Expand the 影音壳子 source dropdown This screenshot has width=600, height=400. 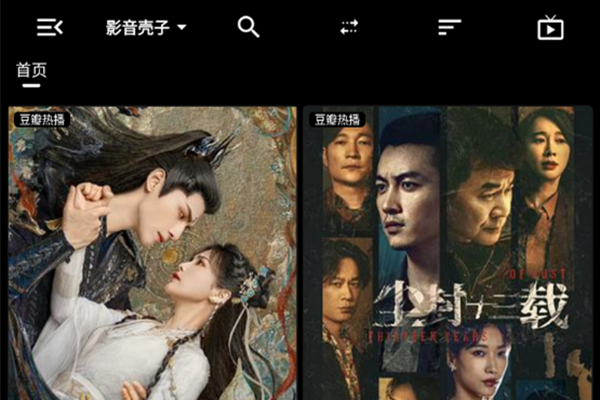[146, 28]
